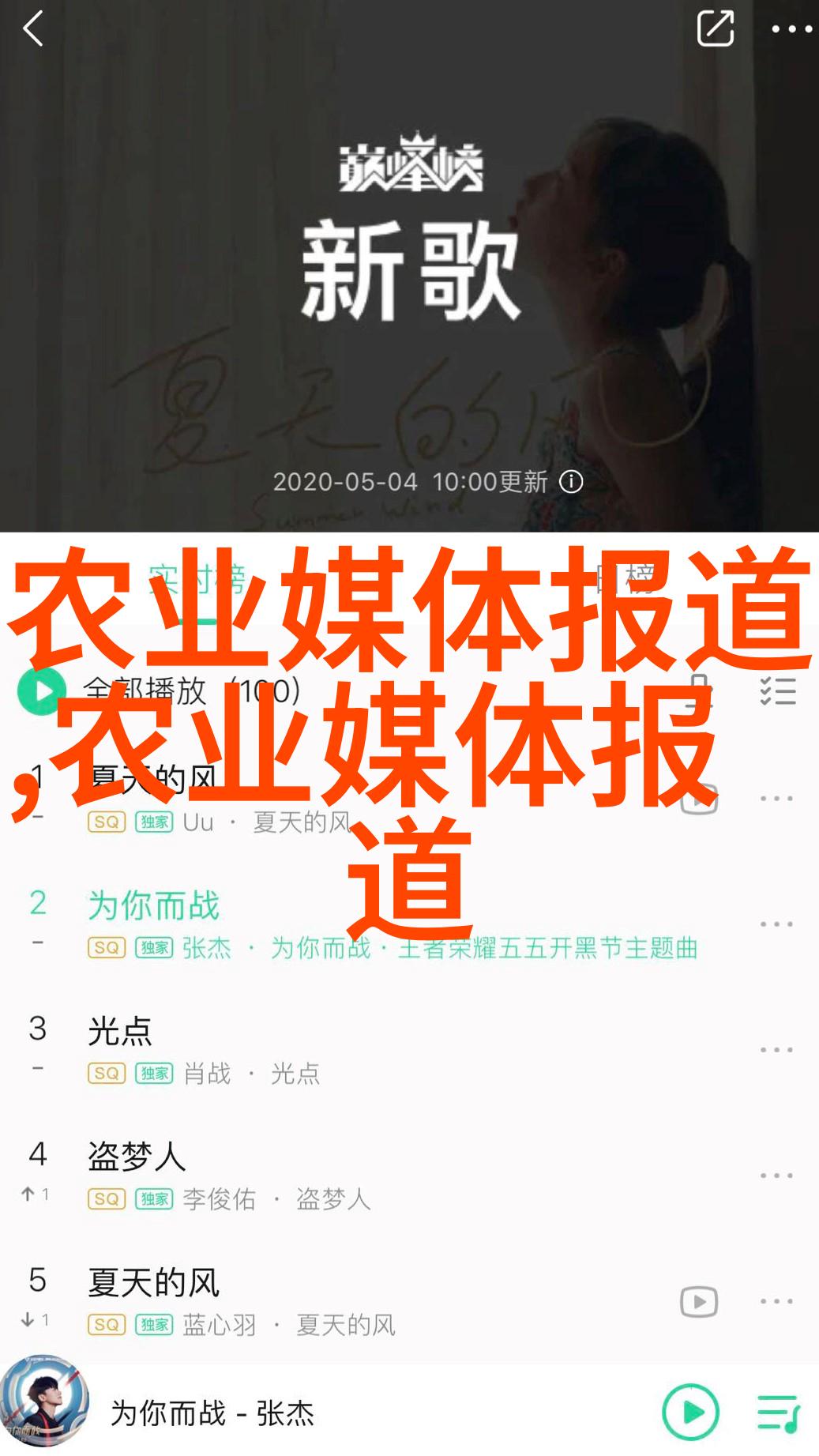Tap the info icon beside update time
The height and width of the screenshot is (1456, 819).
571,482
